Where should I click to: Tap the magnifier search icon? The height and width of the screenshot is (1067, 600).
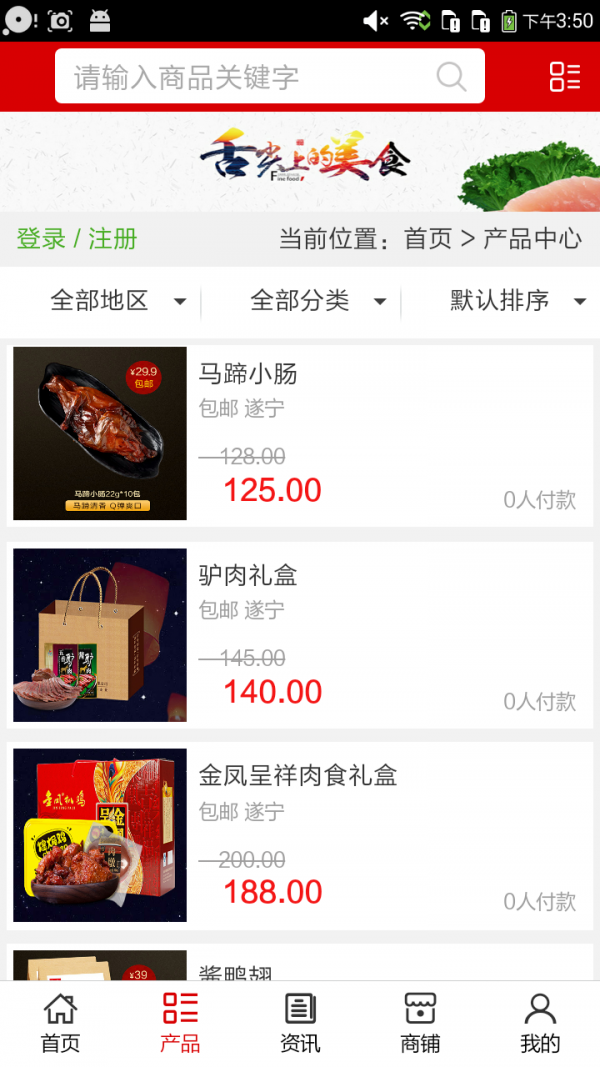pos(451,77)
